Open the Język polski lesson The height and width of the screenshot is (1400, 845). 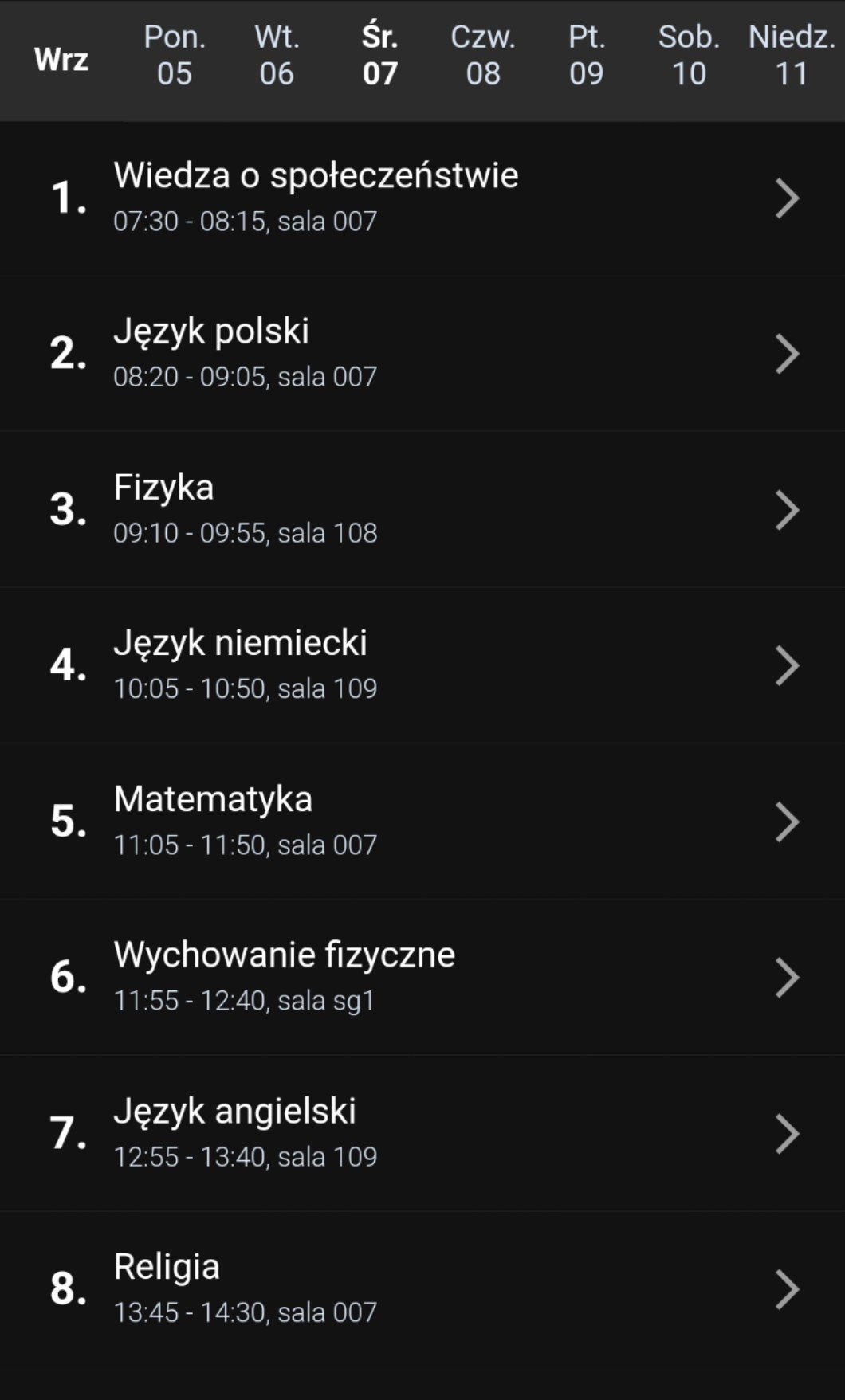422,353
